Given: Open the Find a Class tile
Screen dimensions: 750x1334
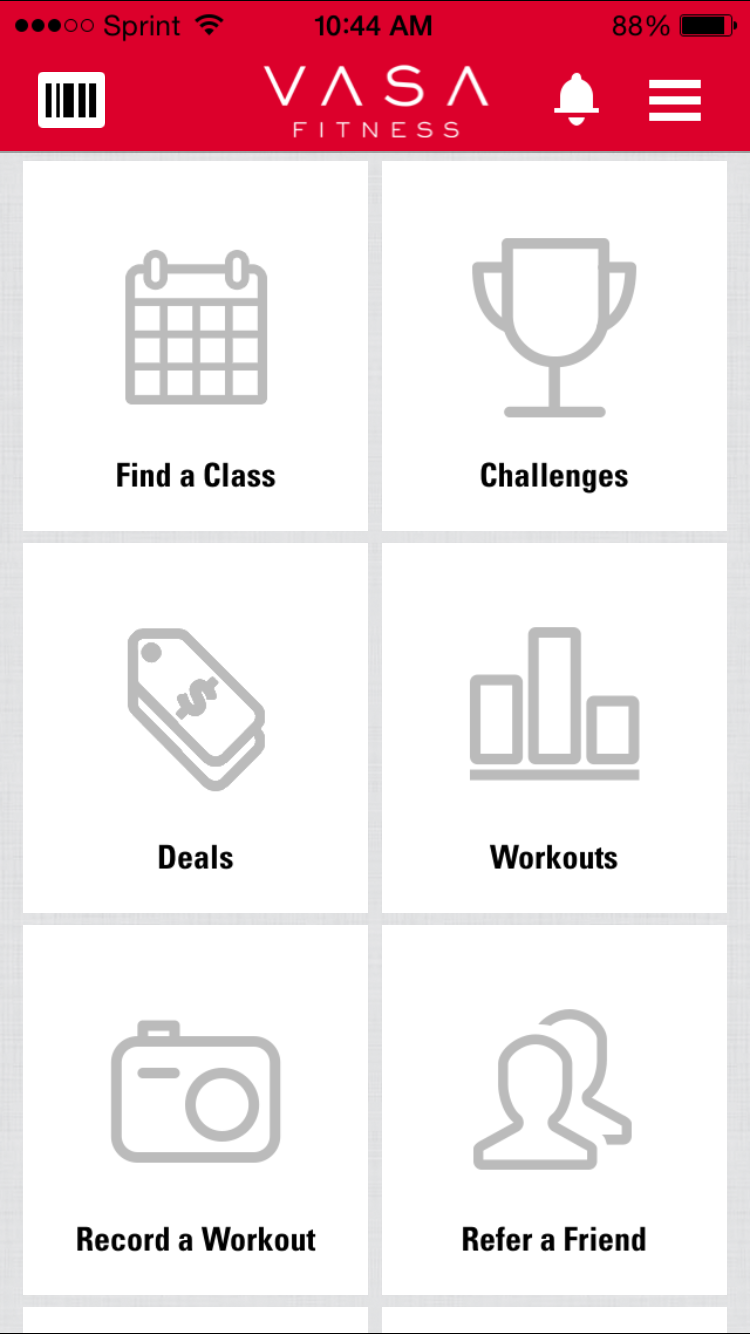Looking at the screenshot, I should pyautogui.click(x=195, y=345).
